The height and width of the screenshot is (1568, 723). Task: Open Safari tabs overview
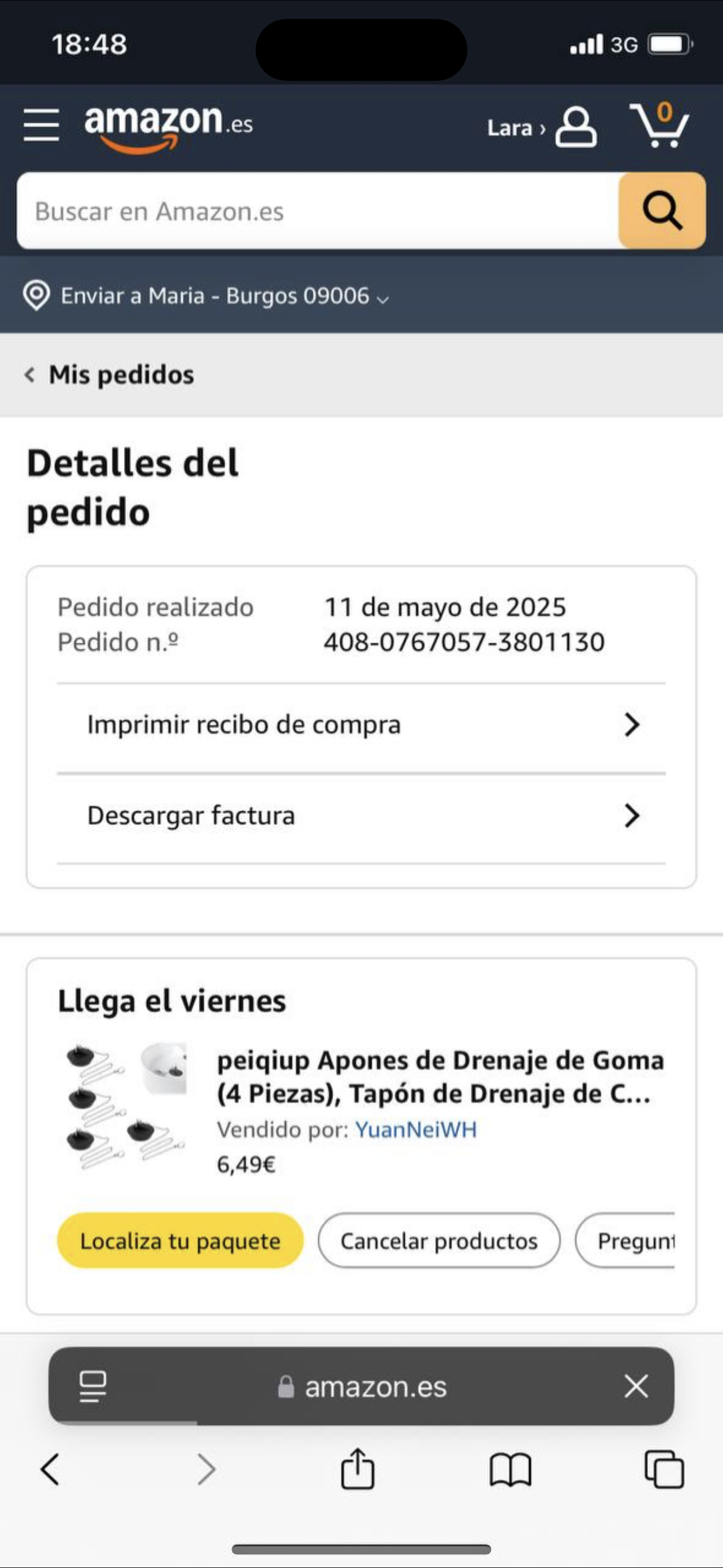click(664, 1469)
